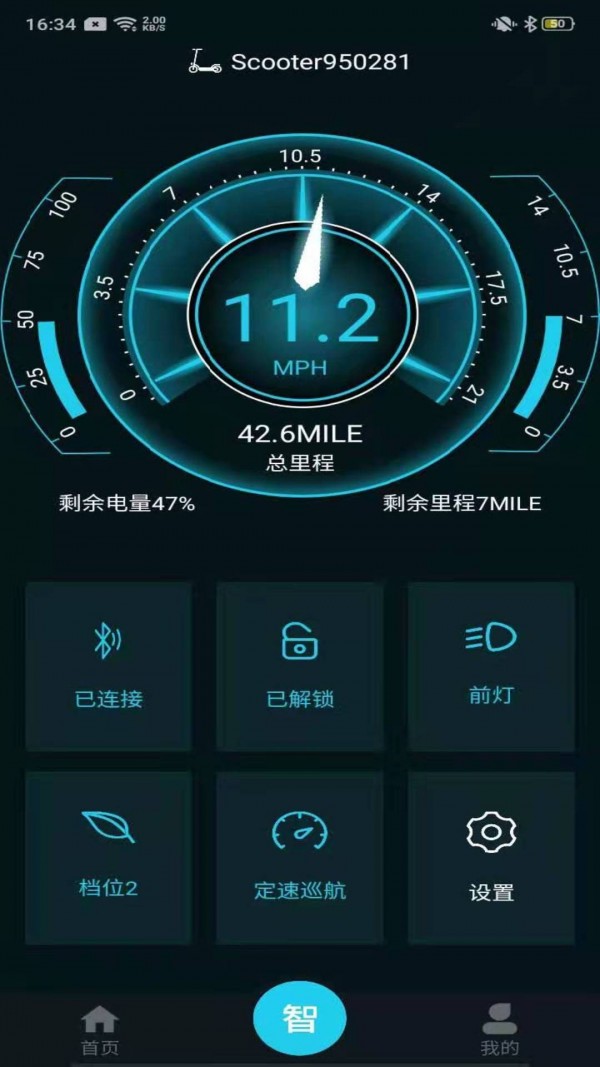Switch to the 我的 tab
The image size is (600, 1067).
coord(500,1030)
